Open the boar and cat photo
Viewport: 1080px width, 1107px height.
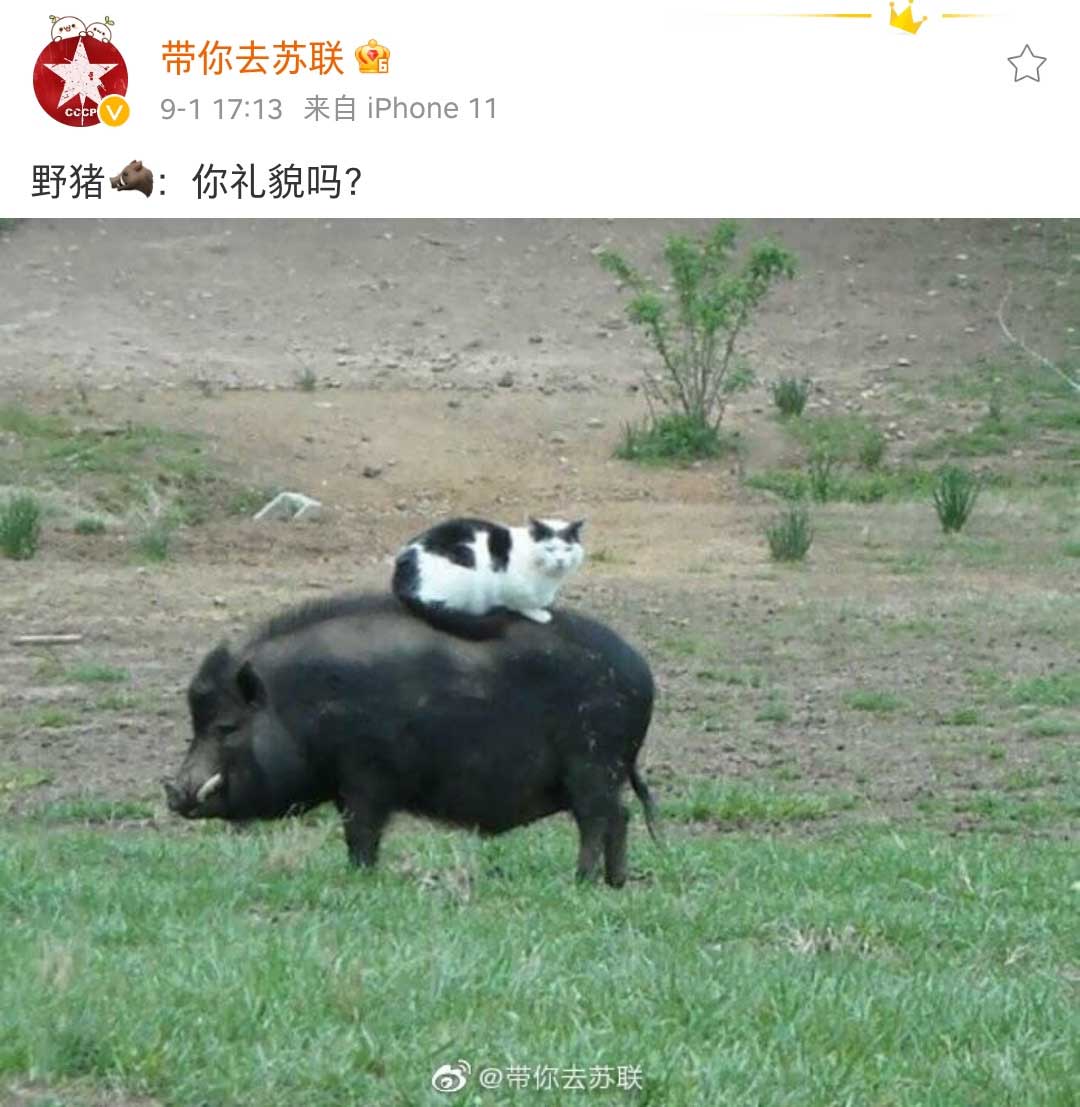[x=540, y=660]
